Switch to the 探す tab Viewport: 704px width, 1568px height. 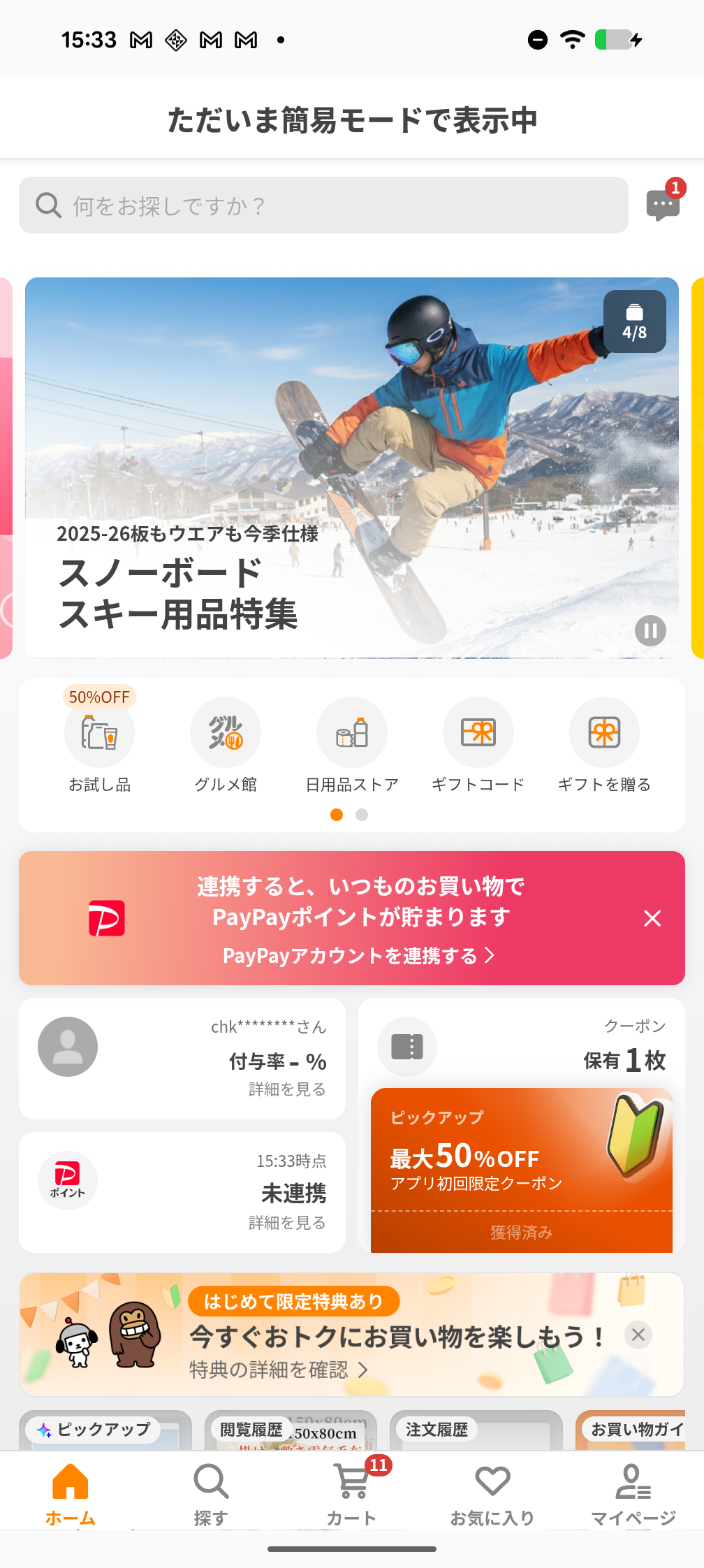[x=211, y=1493]
